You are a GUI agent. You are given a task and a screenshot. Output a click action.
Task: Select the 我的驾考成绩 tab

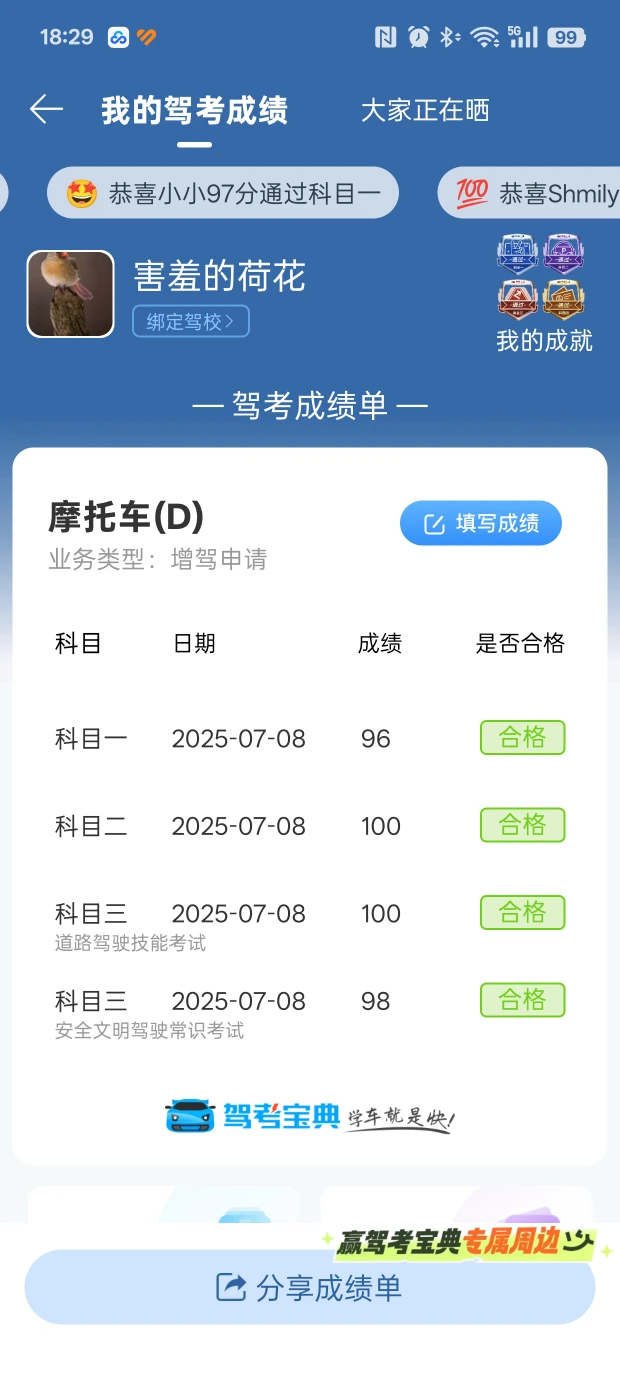tap(194, 110)
